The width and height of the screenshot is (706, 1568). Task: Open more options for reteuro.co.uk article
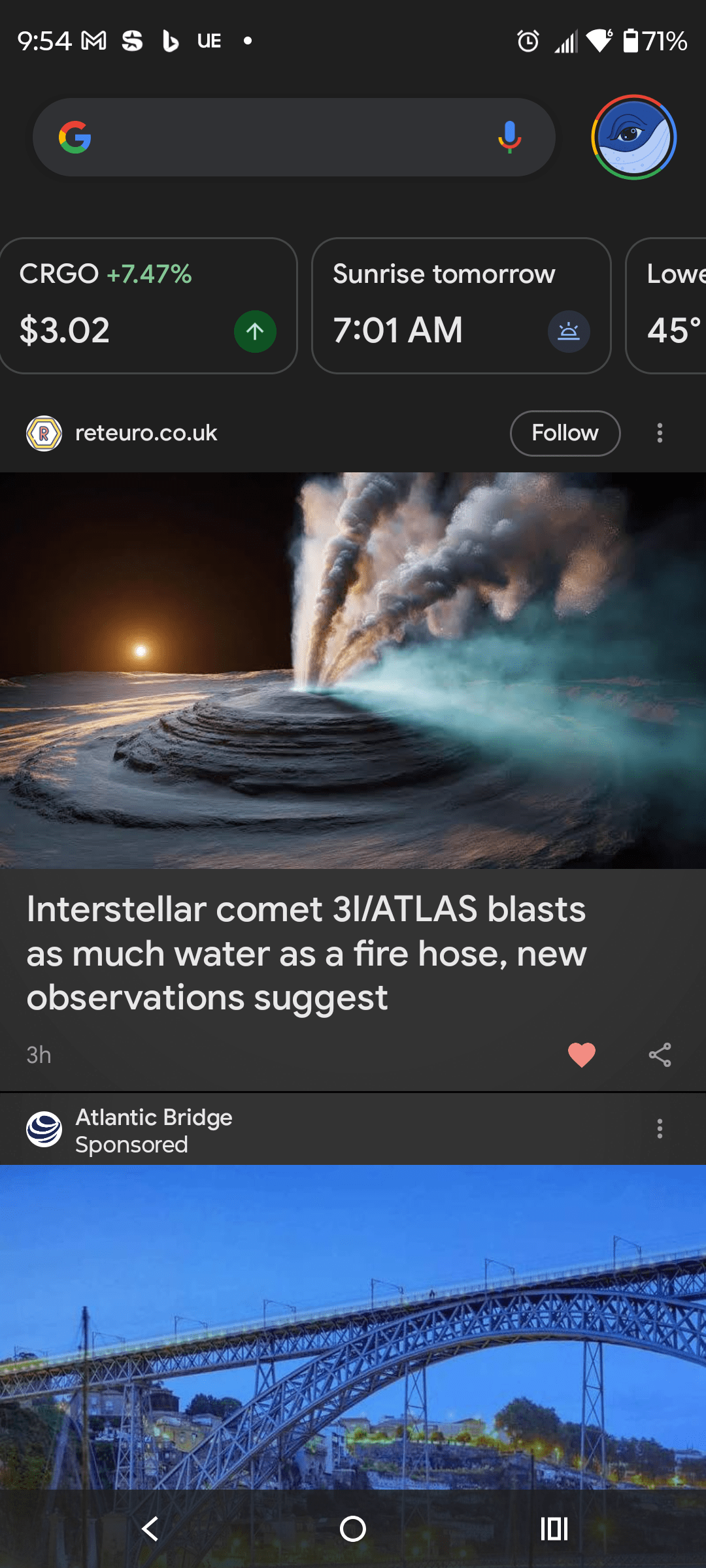click(x=660, y=433)
